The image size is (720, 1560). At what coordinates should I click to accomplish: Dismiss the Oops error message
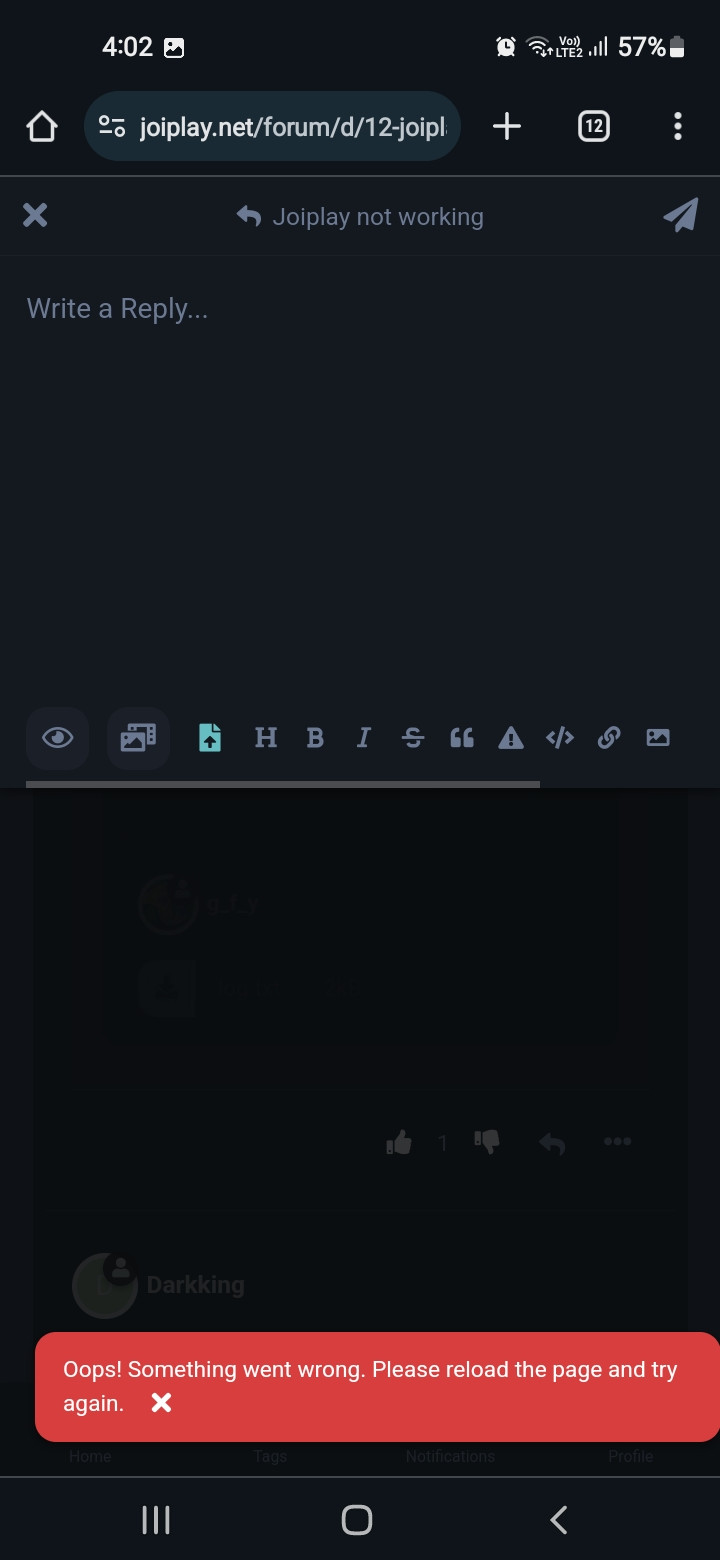point(161,1403)
